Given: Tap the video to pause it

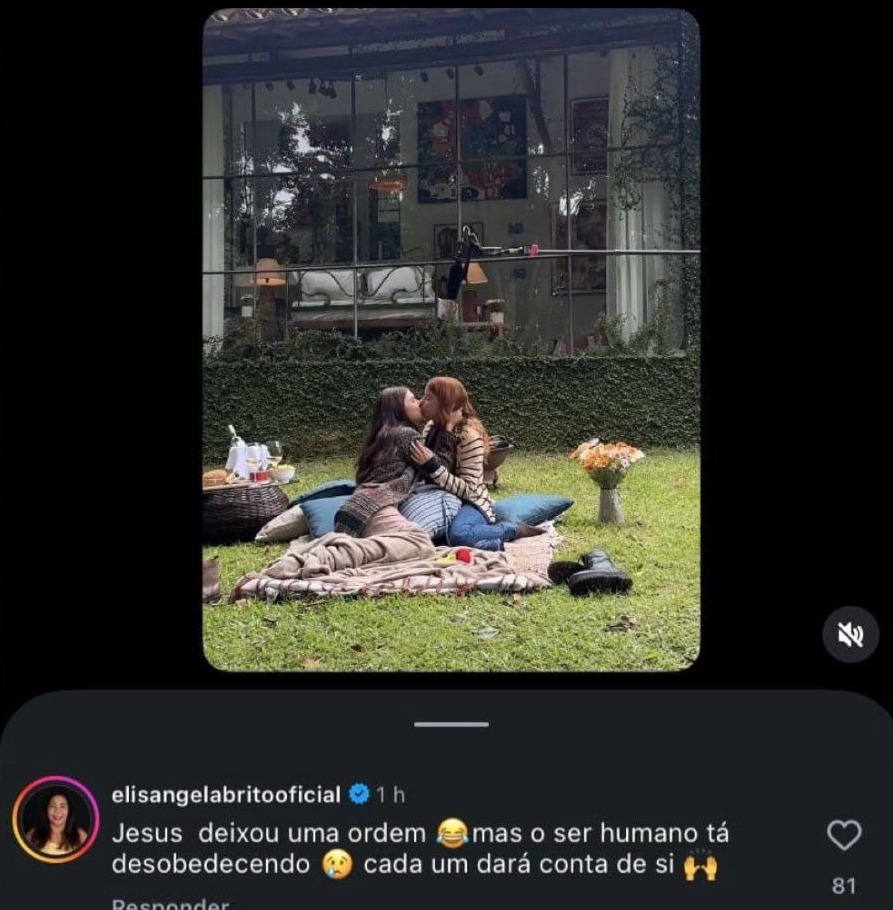Looking at the screenshot, I should click(451, 340).
